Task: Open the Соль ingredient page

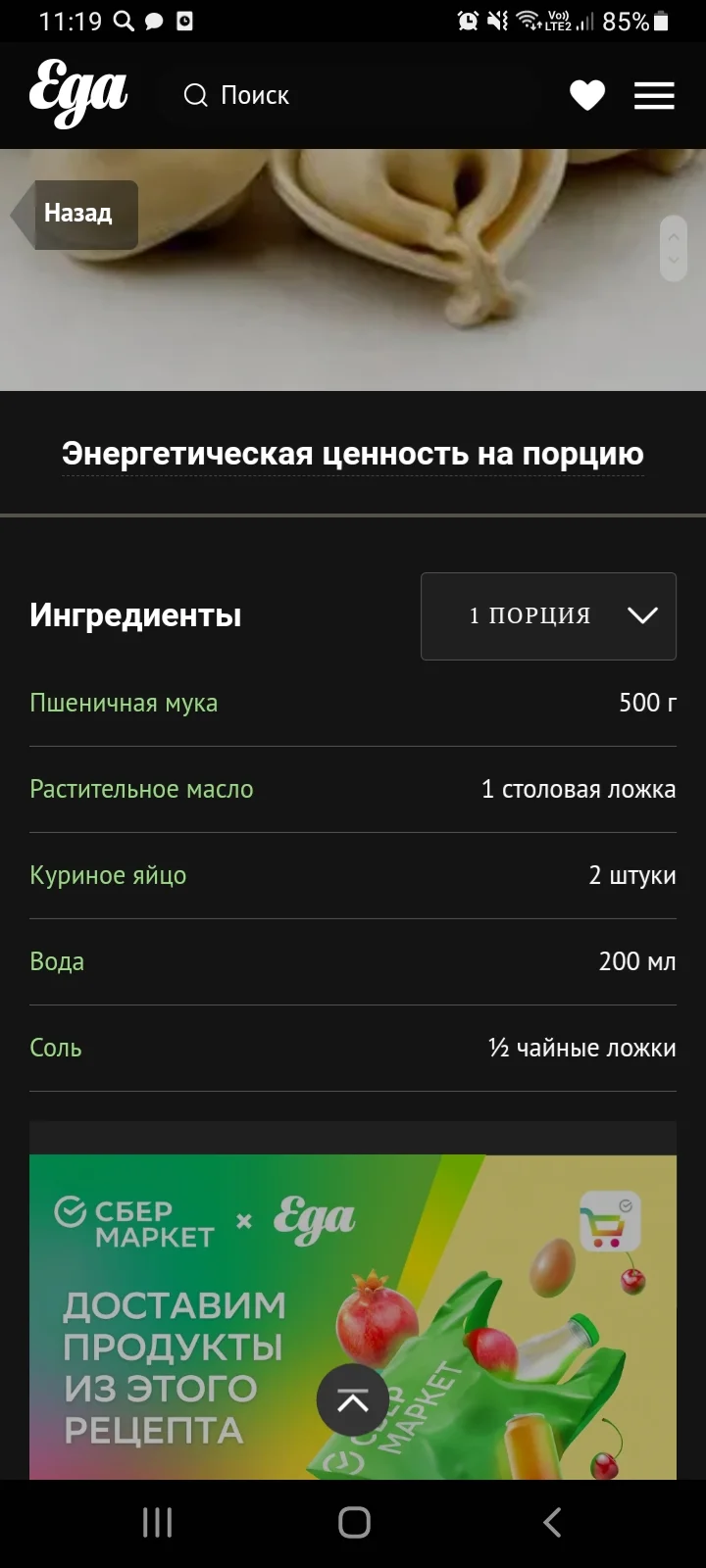Action: click(x=54, y=1048)
